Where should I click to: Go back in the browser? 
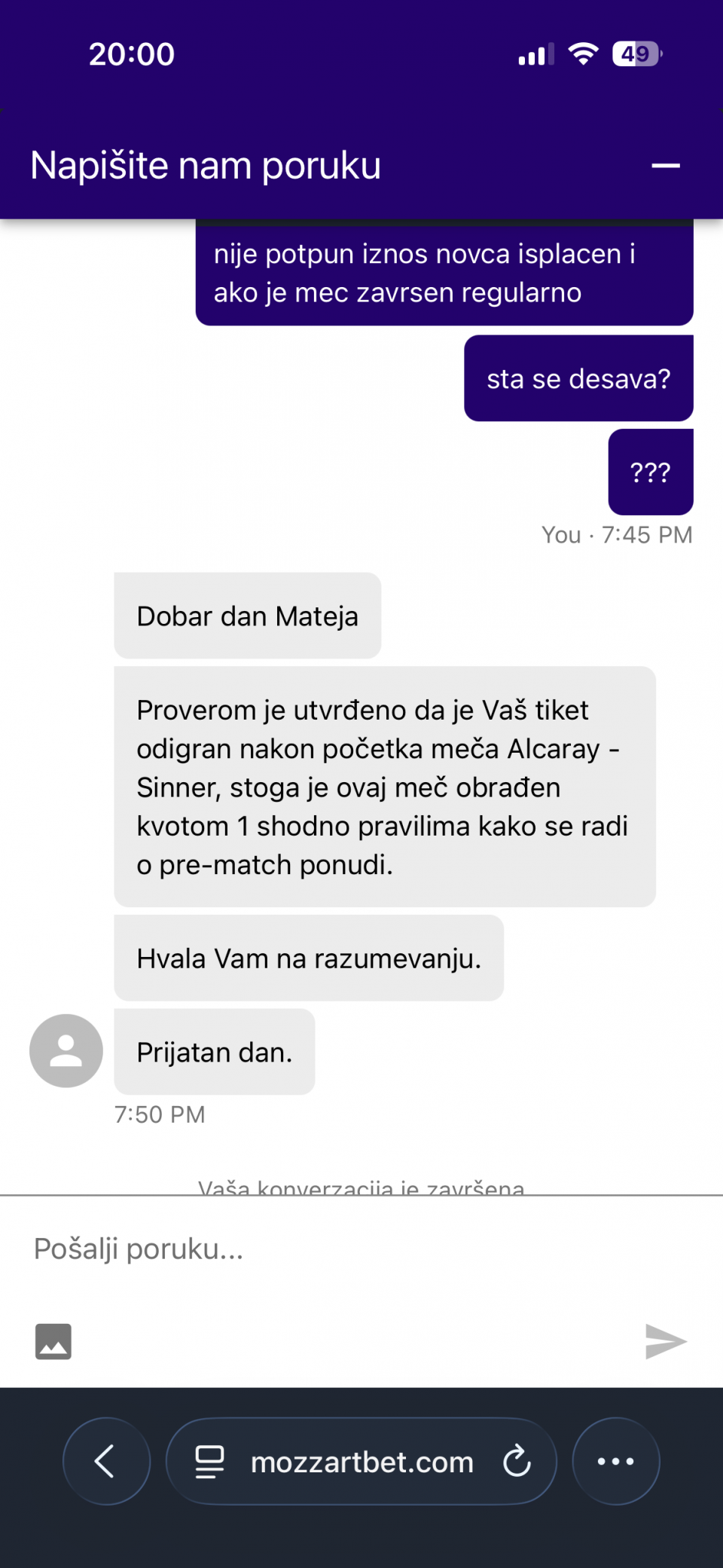[x=106, y=1461]
